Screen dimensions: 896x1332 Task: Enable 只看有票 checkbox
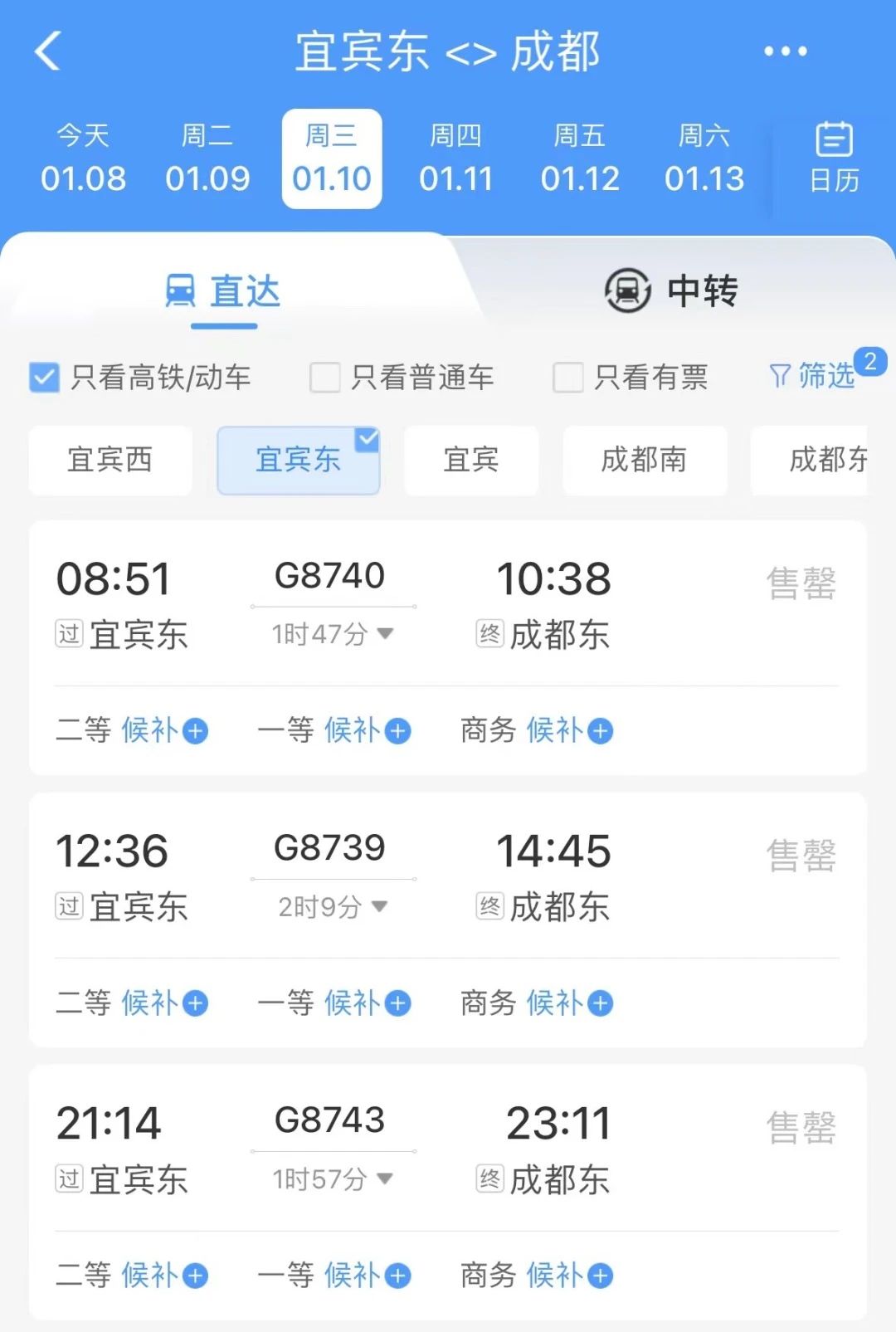point(568,378)
